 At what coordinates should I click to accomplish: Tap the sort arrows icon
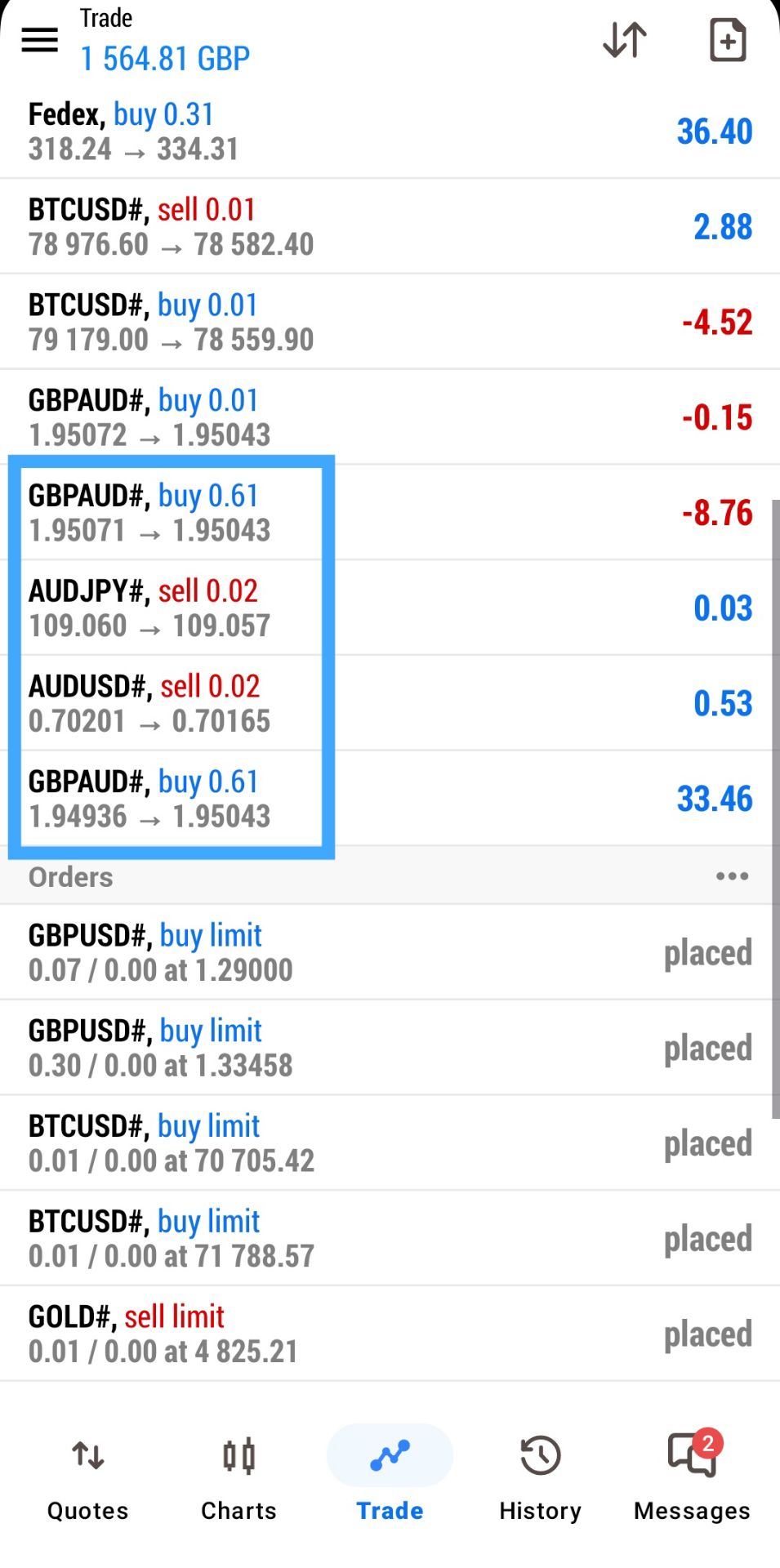[x=625, y=39]
